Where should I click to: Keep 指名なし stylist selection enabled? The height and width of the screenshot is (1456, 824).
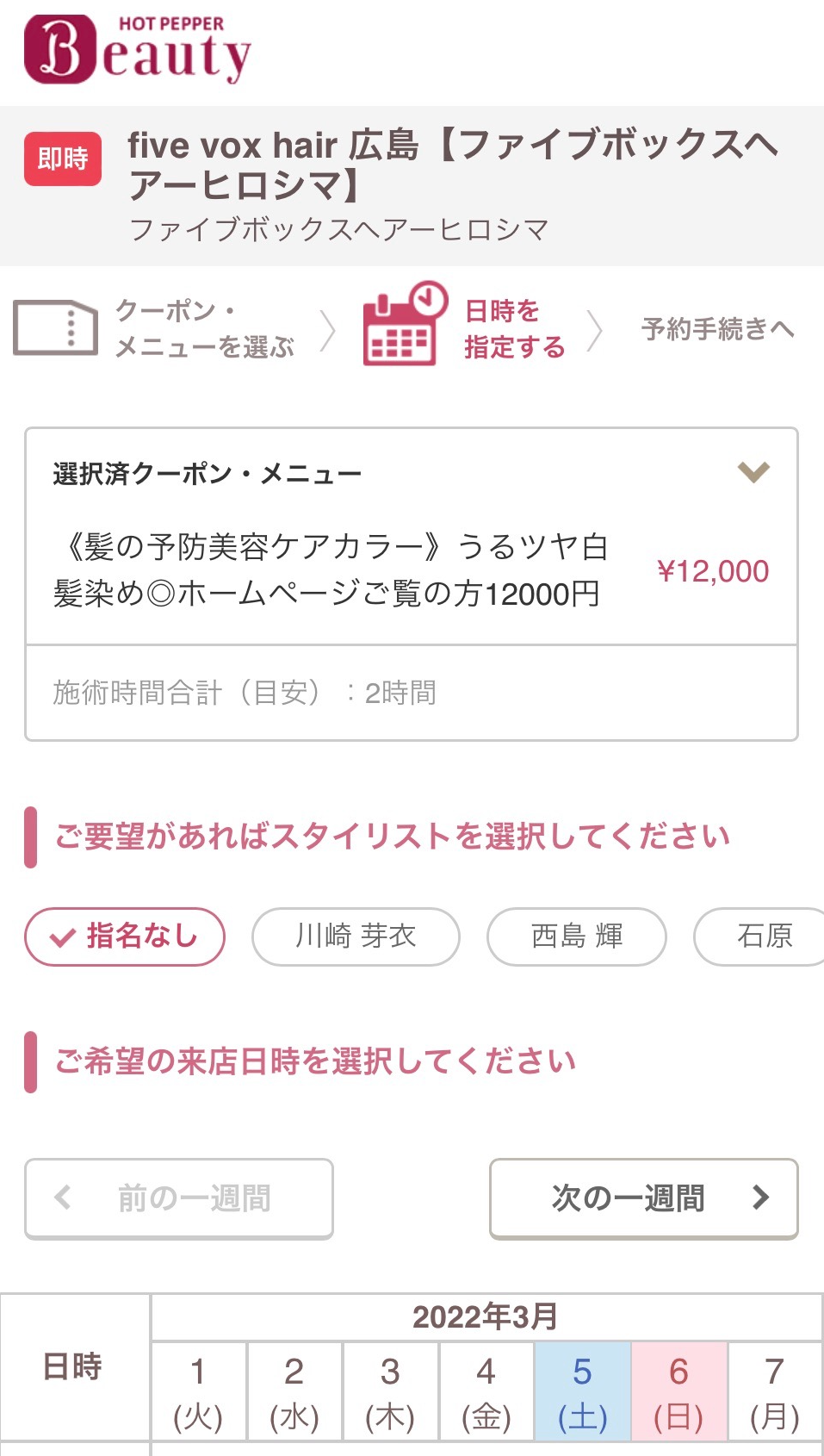coord(125,936)
